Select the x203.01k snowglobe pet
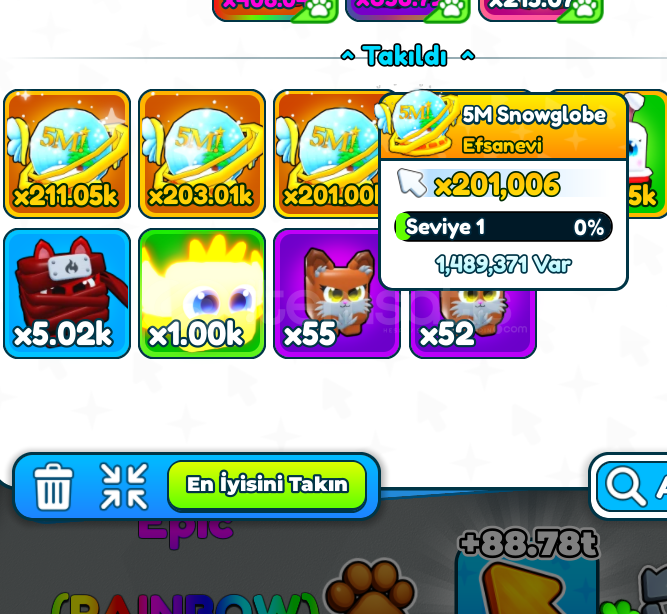Screen dimensions: 667x614 (201, 153)
